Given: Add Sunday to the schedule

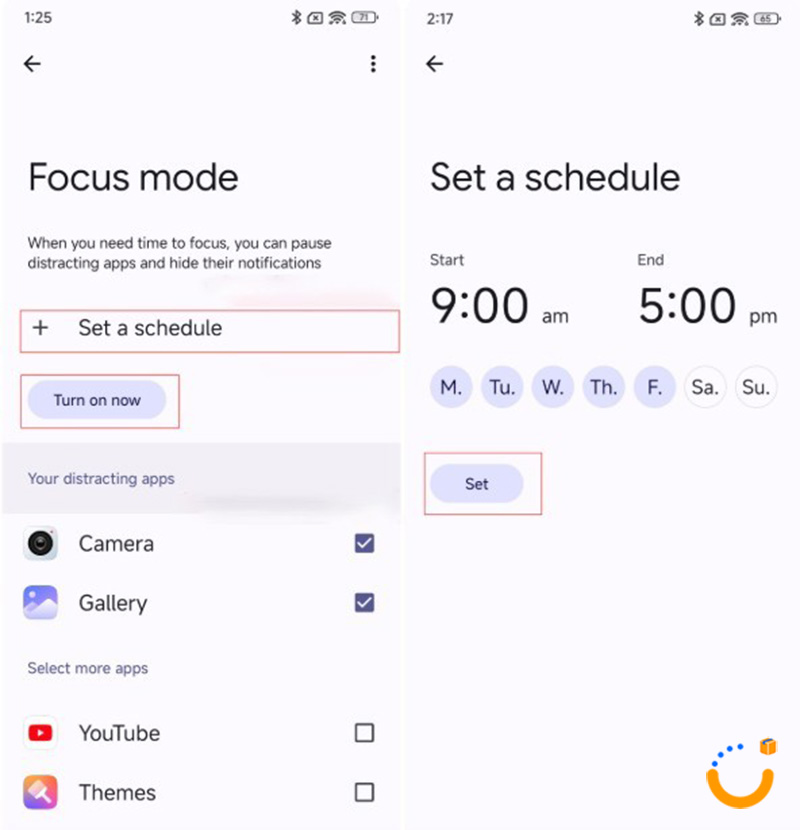Looking at the screenshot, I should click(x=756, y=387).
